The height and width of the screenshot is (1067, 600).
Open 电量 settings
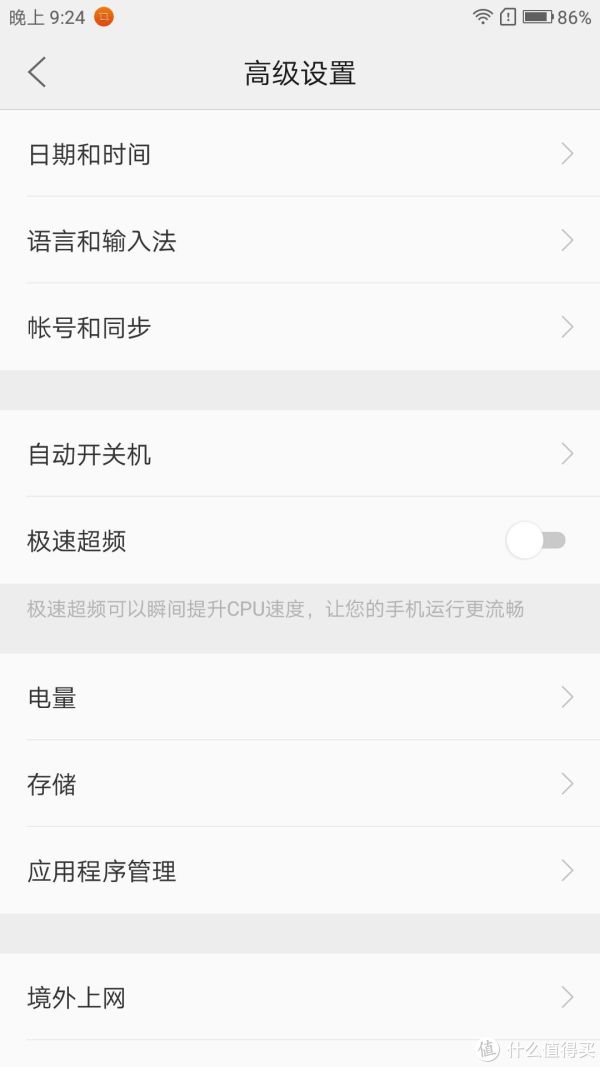[x=300, y=697]
